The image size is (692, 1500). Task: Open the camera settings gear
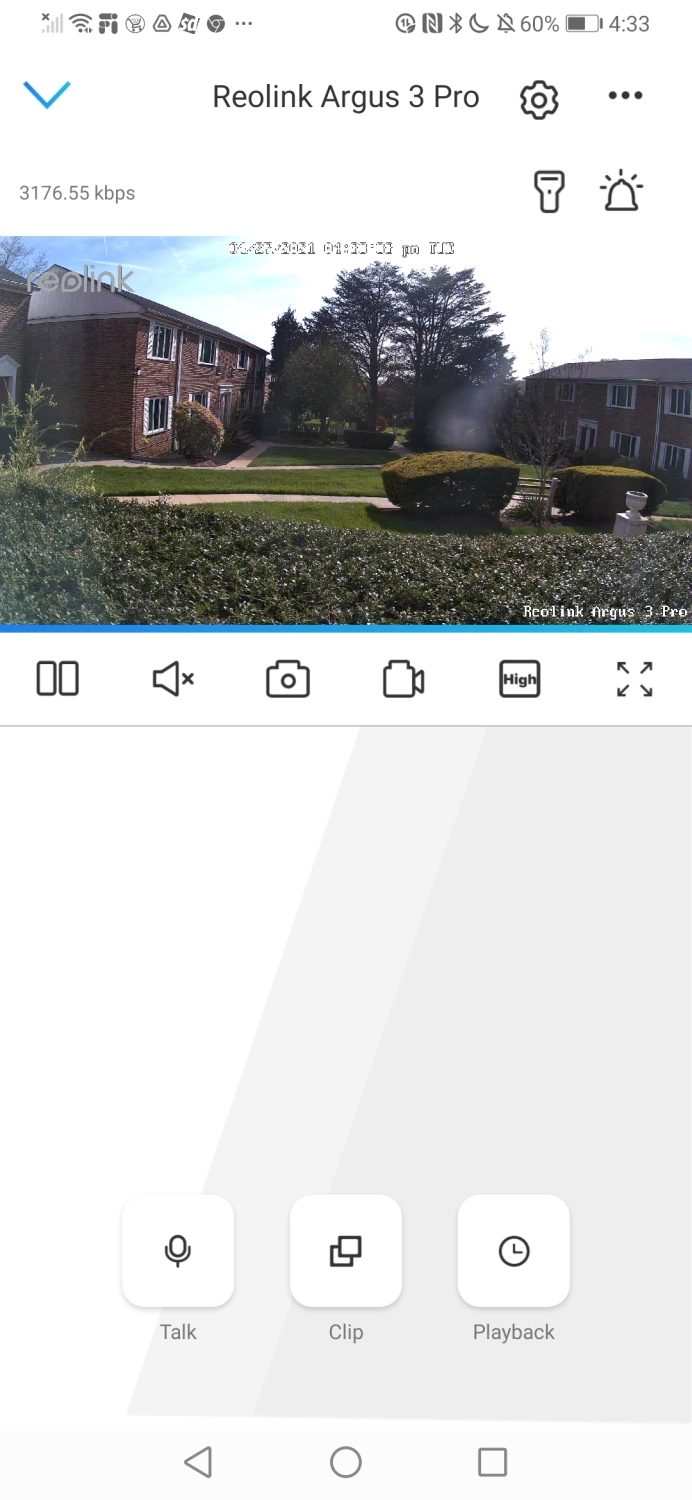coord(539,99)
